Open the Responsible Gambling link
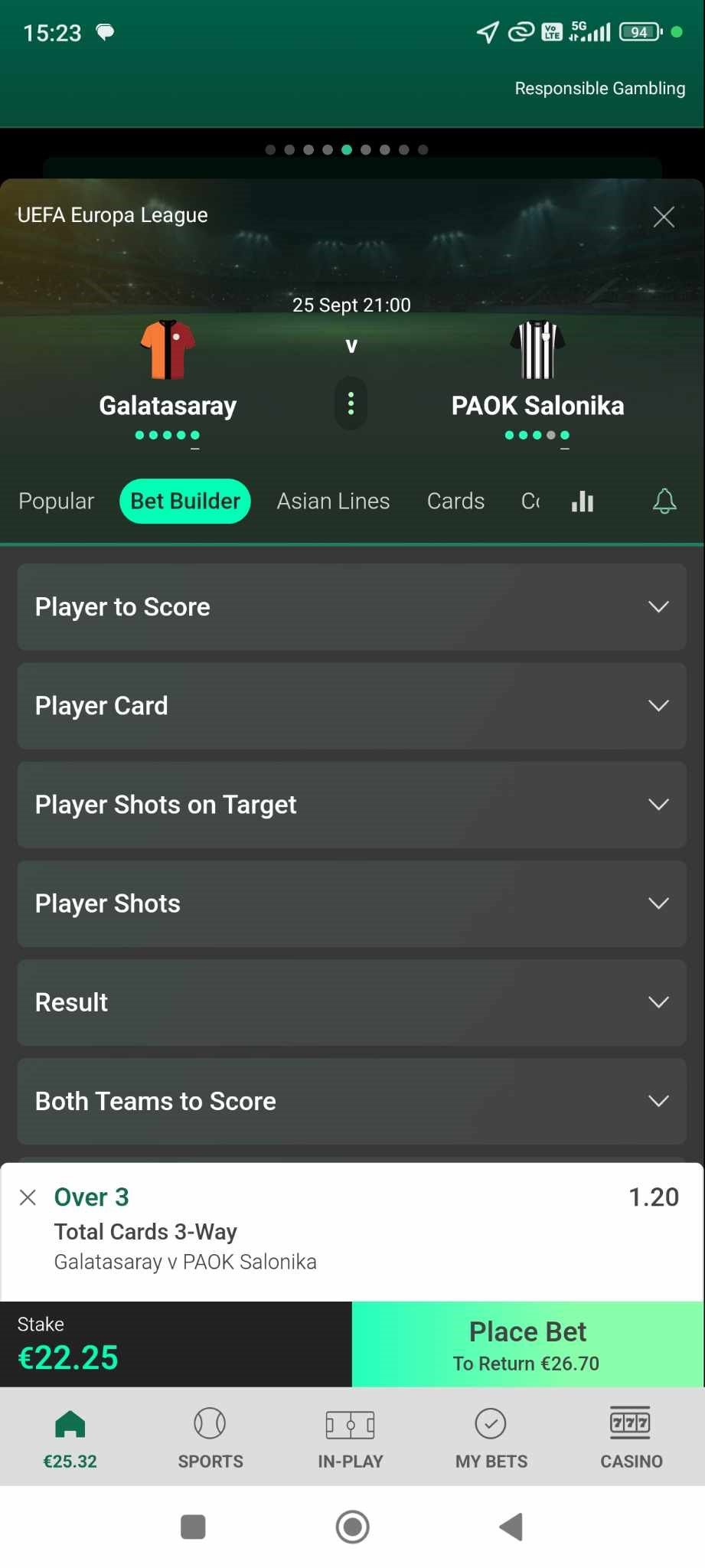705x1568 pixels. 600,88
